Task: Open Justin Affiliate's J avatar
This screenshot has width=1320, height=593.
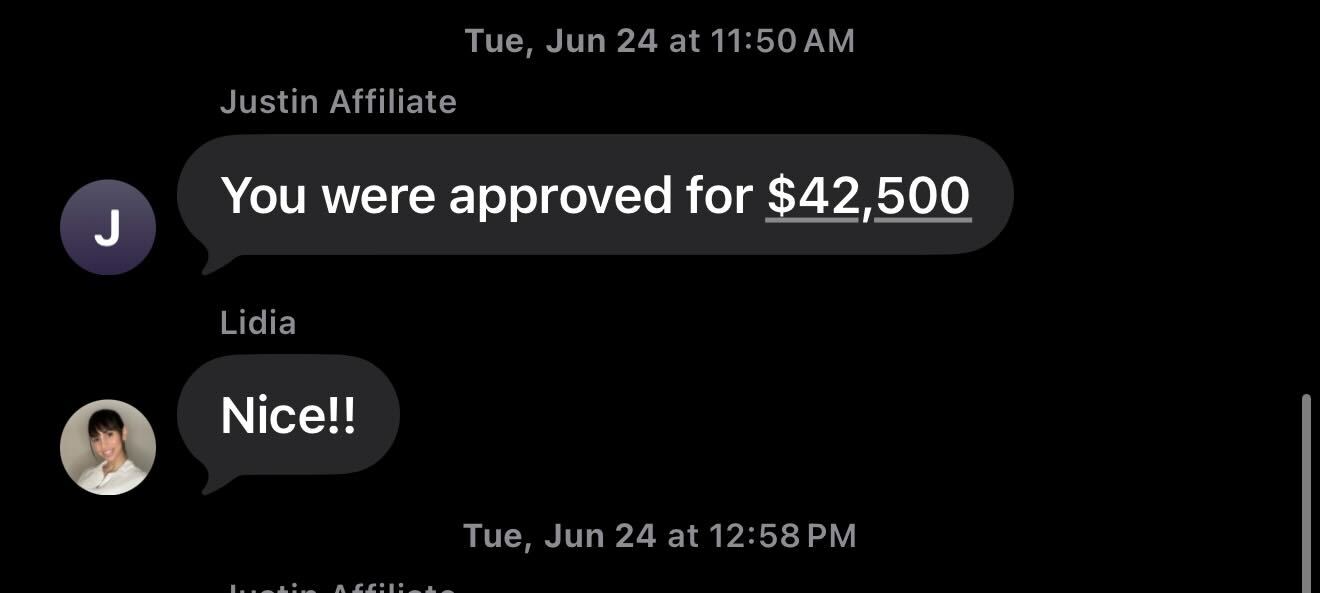Action: click(x=108, y=227)
